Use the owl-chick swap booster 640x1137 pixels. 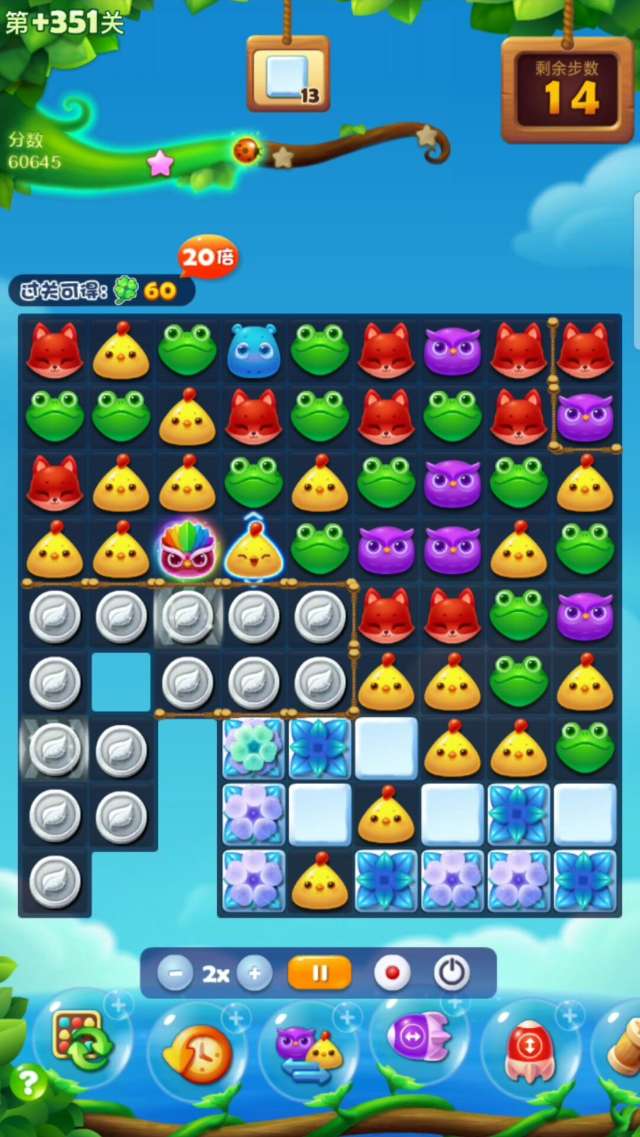click(x=308, y=1052)
